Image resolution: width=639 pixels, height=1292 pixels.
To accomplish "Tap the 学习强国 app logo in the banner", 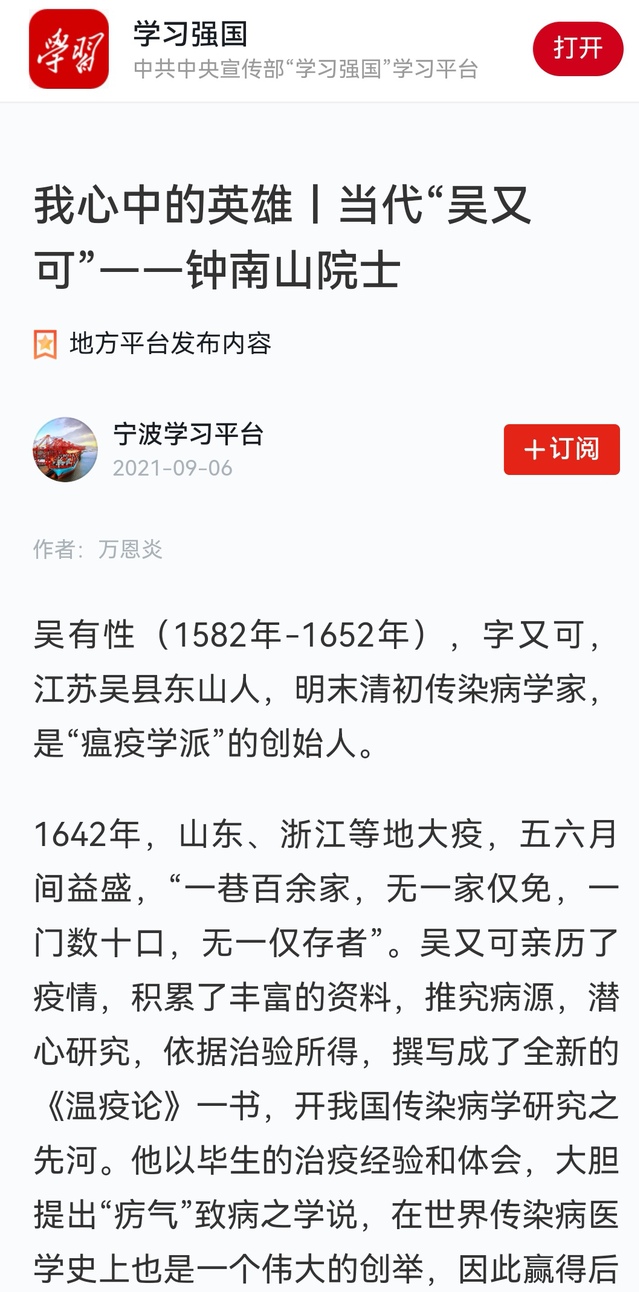I will [x=68, y=48].
